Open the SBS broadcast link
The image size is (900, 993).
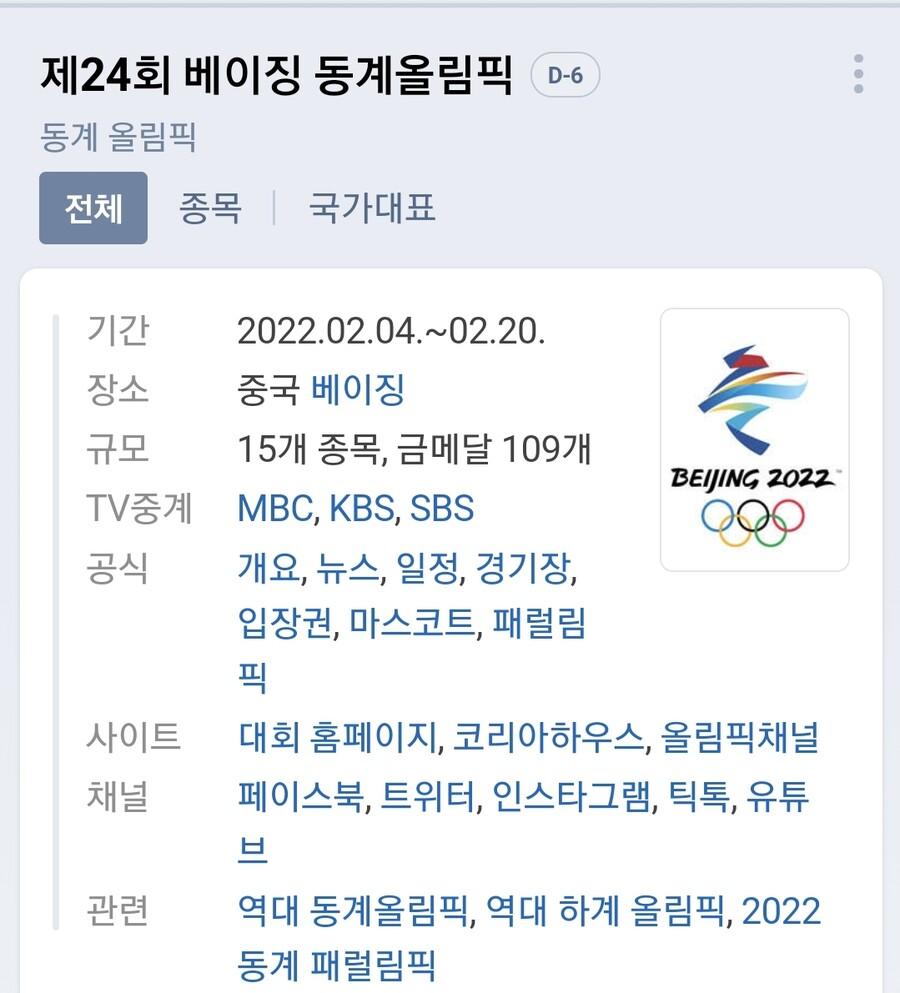tap(442, 508)
